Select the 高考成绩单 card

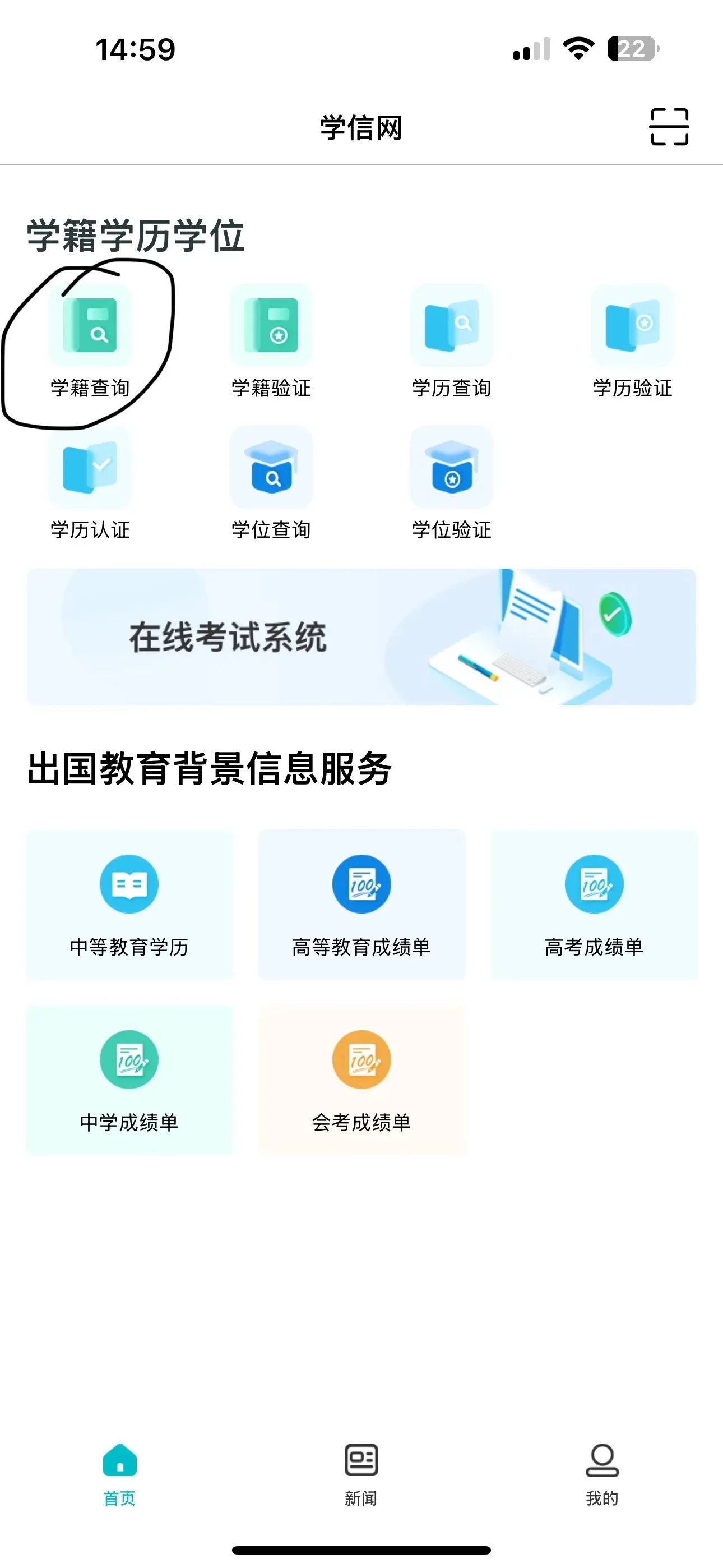point(594,905)
